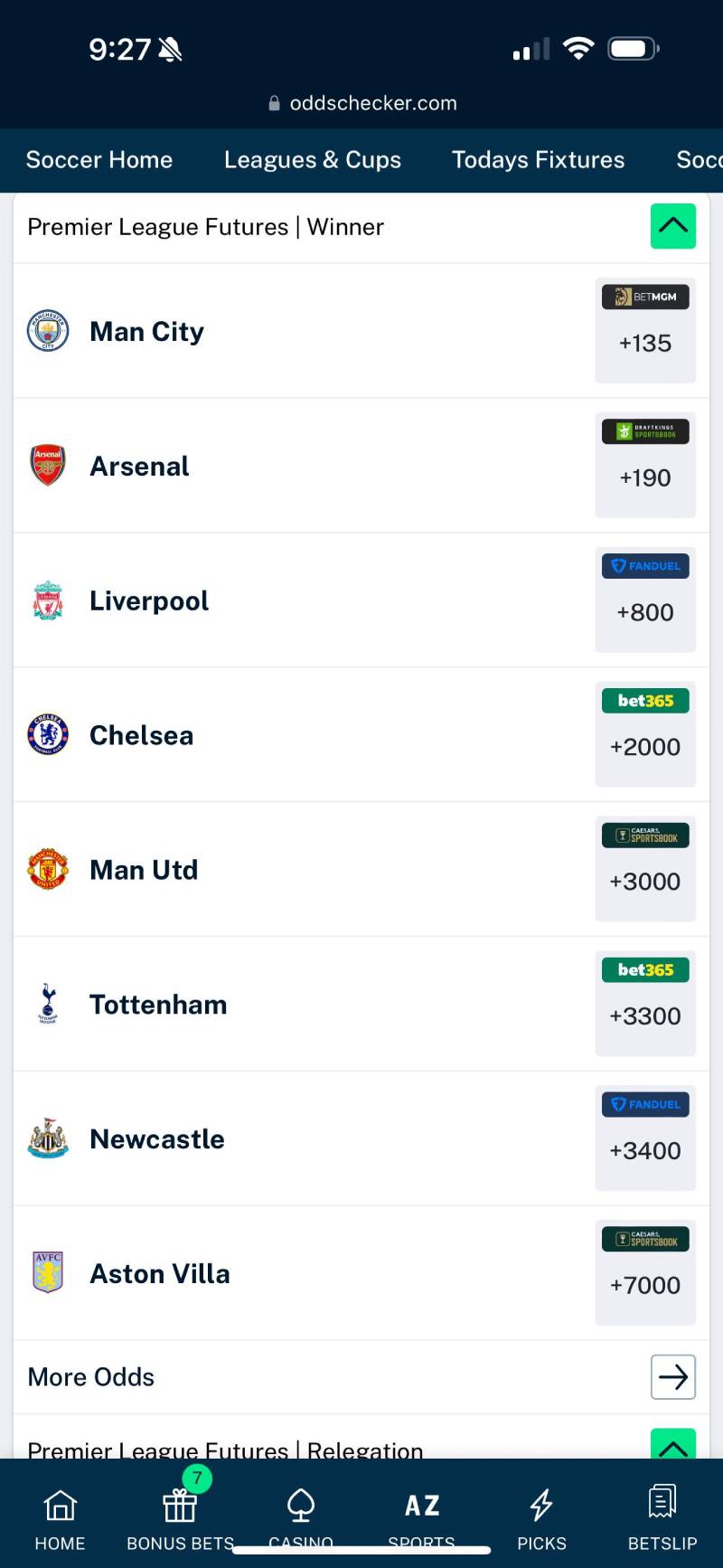Select Newcastle +3400 FanDuel odds
The width and height of the screenshot is (723, 1568).
point(645,1138)
